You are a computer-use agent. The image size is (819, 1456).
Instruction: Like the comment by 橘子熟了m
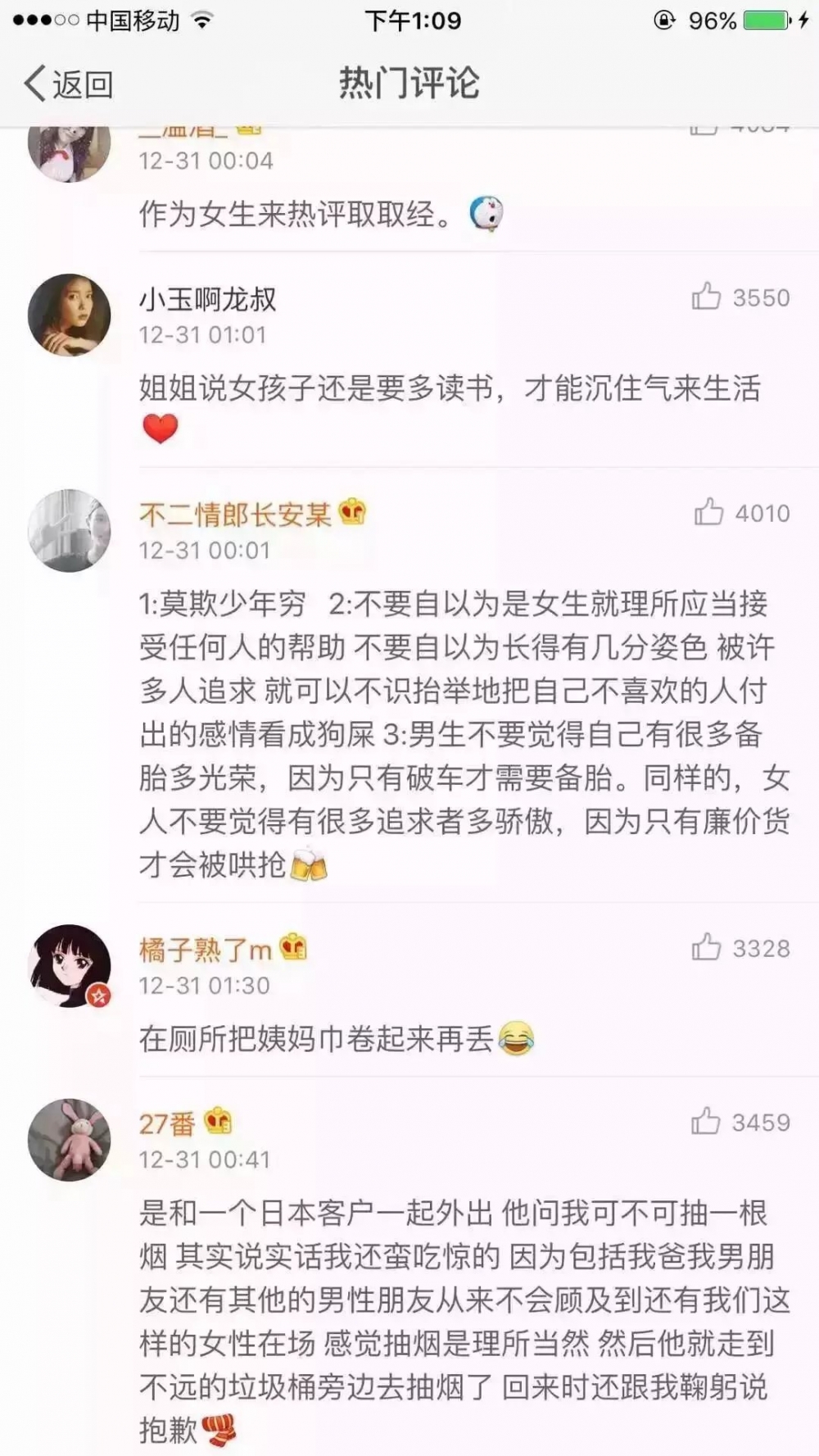point(740,947)
